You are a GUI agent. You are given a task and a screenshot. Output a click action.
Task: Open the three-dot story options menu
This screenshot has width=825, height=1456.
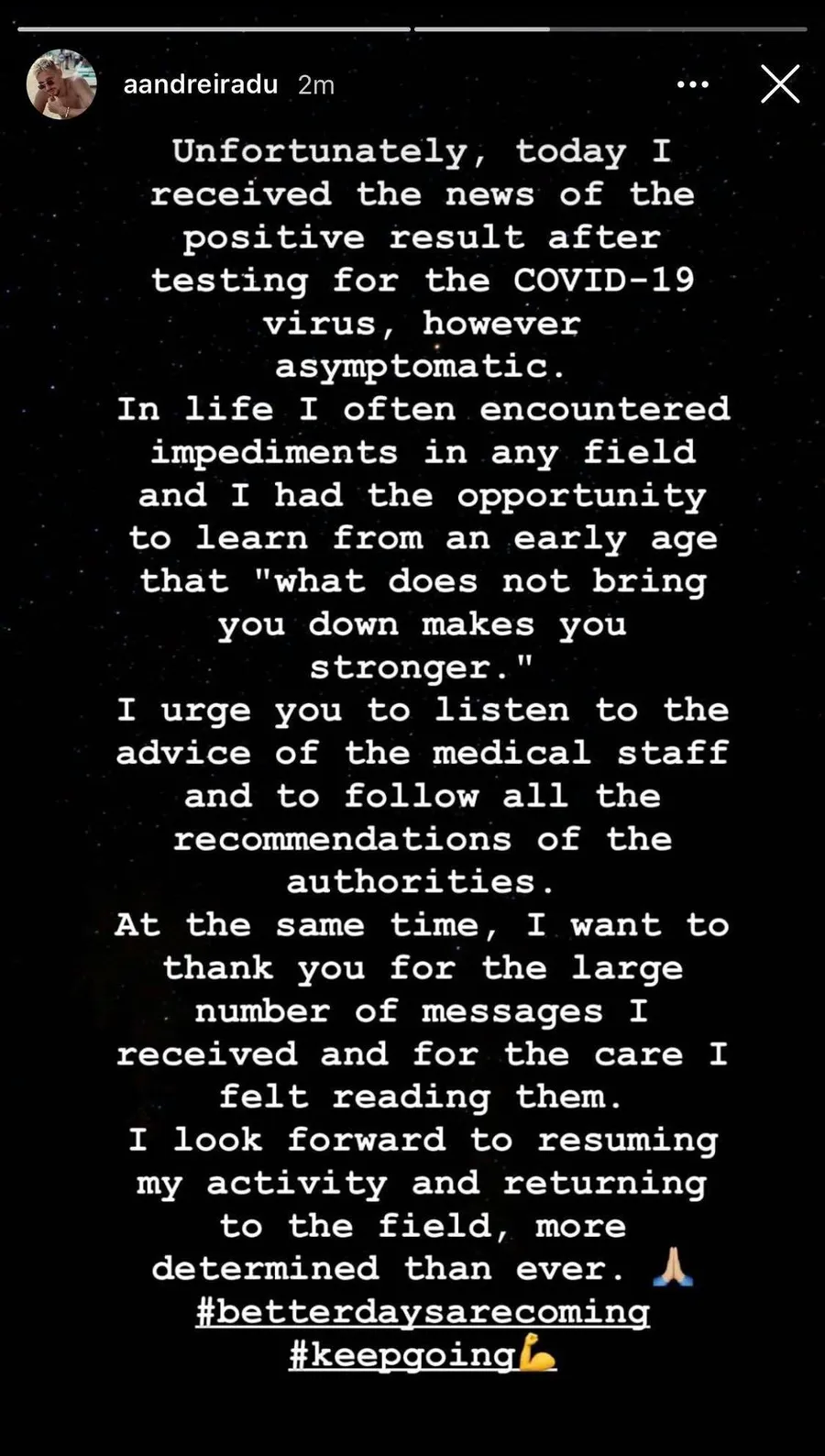692,84
